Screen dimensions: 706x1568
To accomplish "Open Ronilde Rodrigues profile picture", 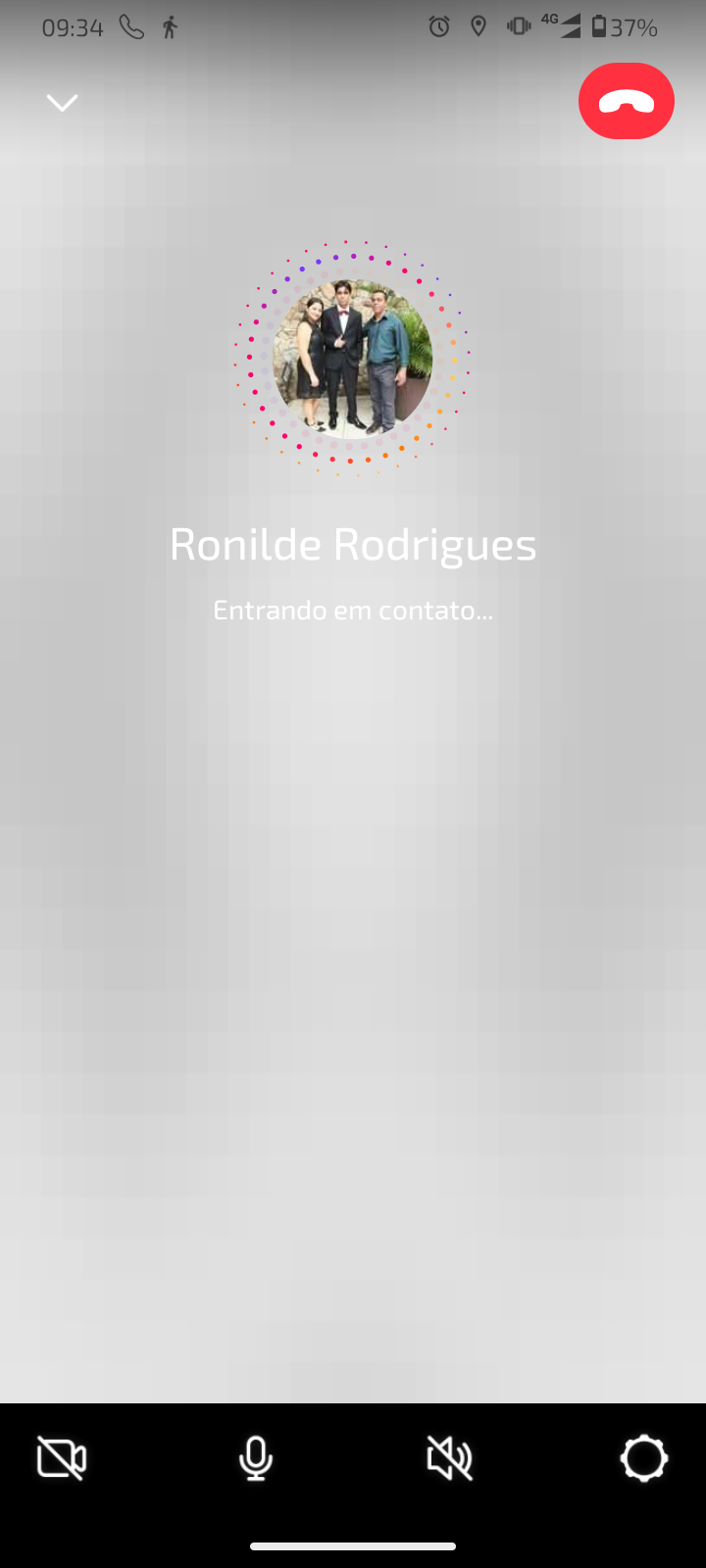I will tap(353, 358).
